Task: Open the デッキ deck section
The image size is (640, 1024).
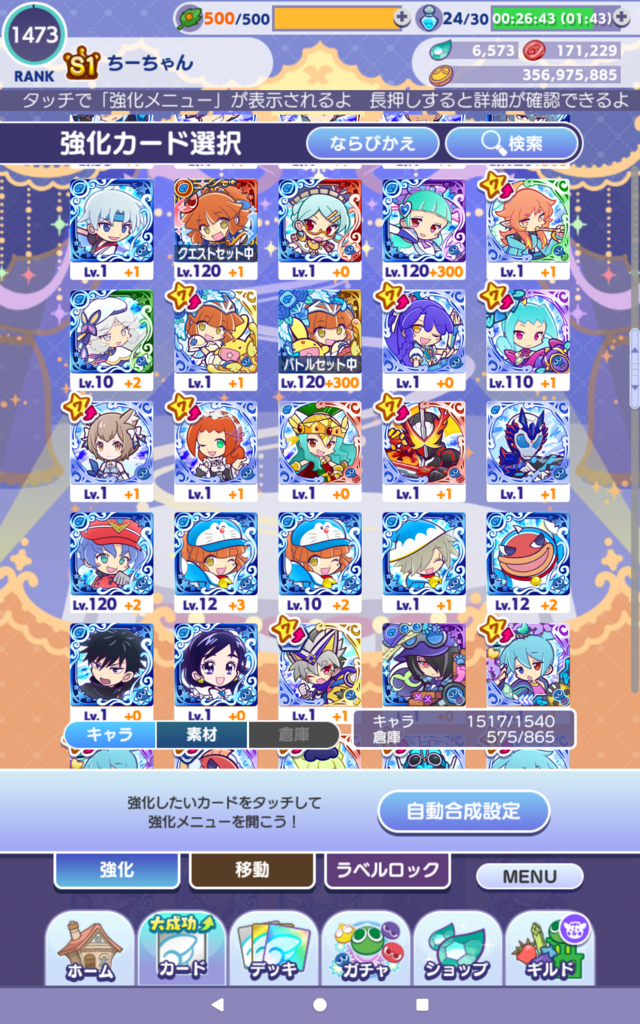Action: (x=274, y=948)
